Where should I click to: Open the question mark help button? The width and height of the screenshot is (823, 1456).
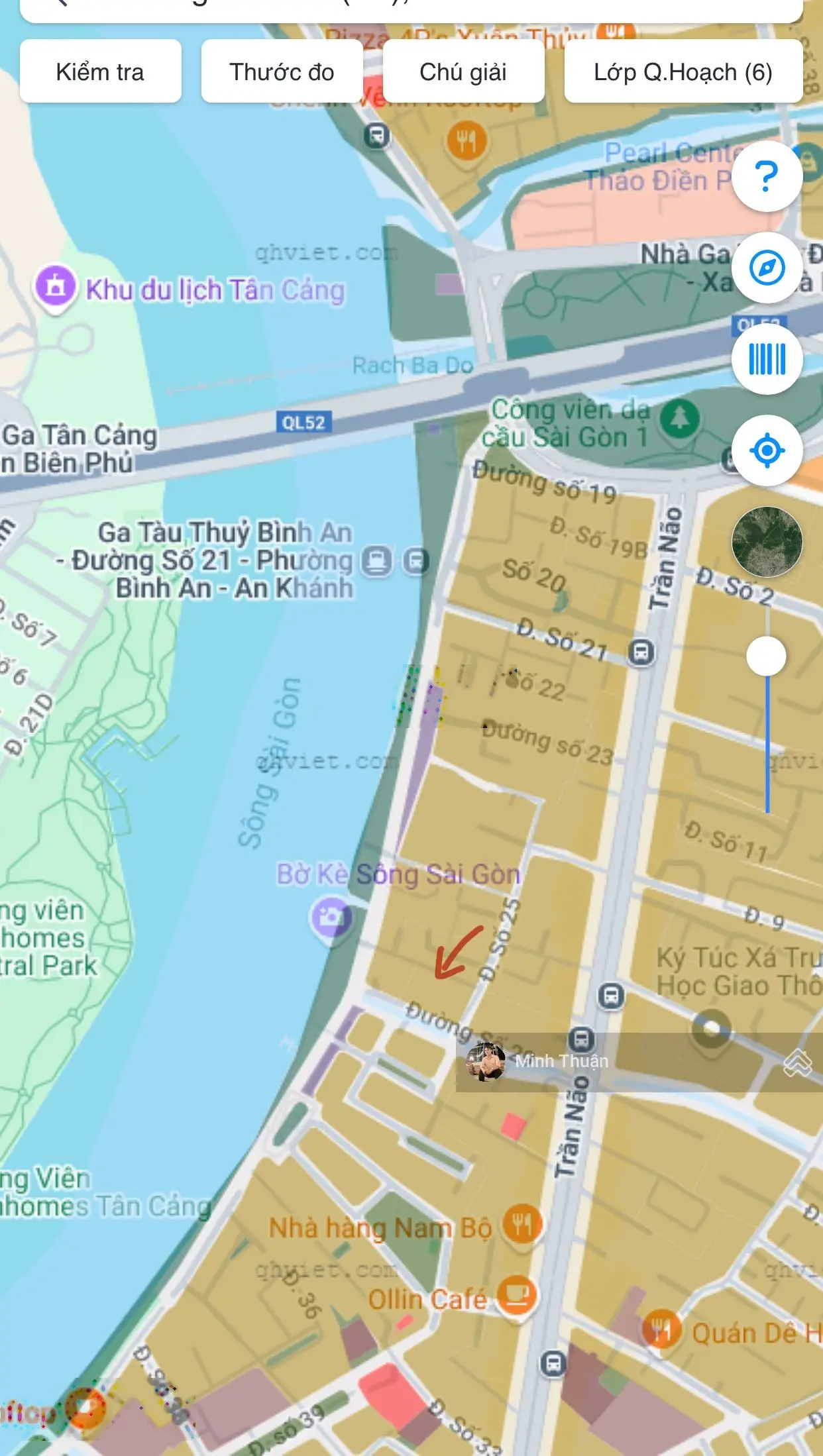click(x=767, y=176)
